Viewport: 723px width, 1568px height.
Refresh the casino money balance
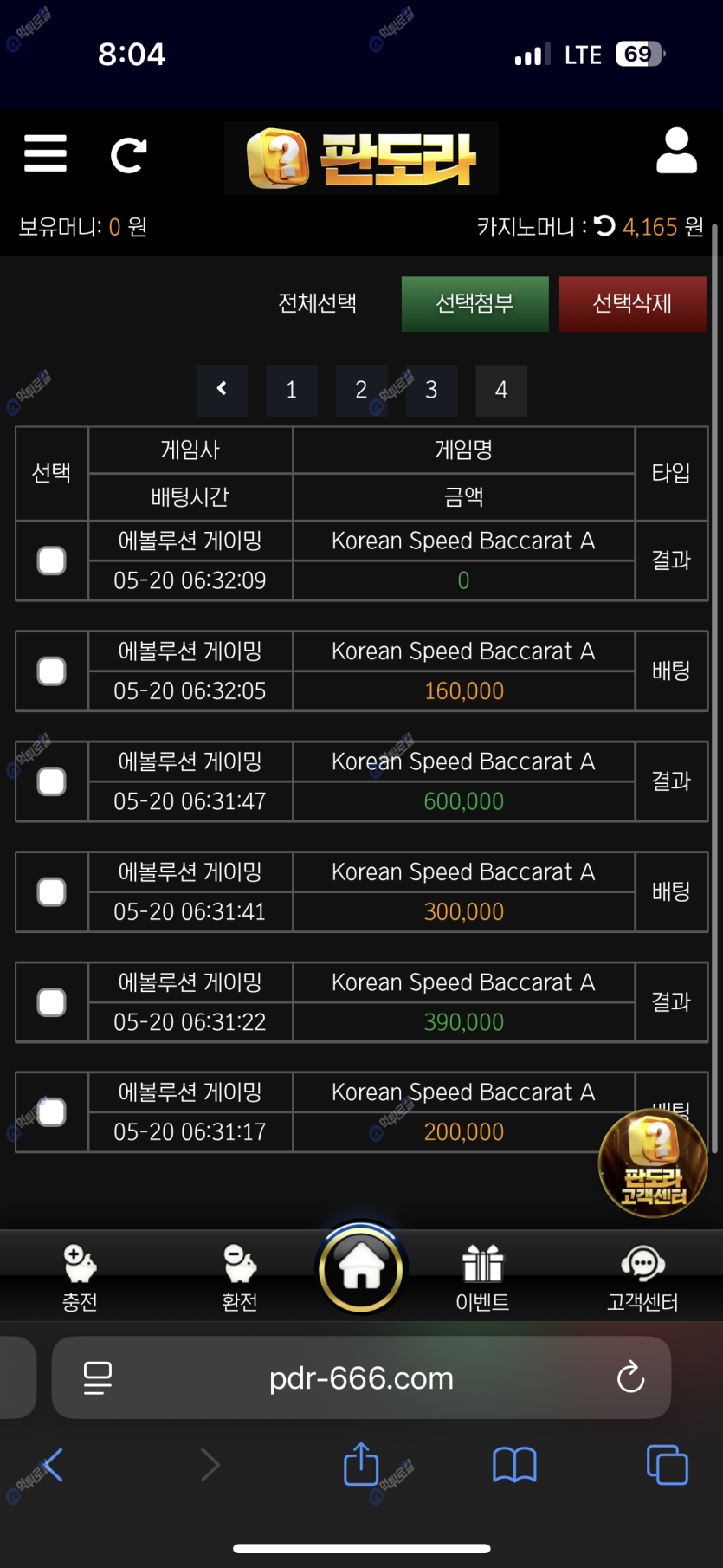(x=605, y=226)
